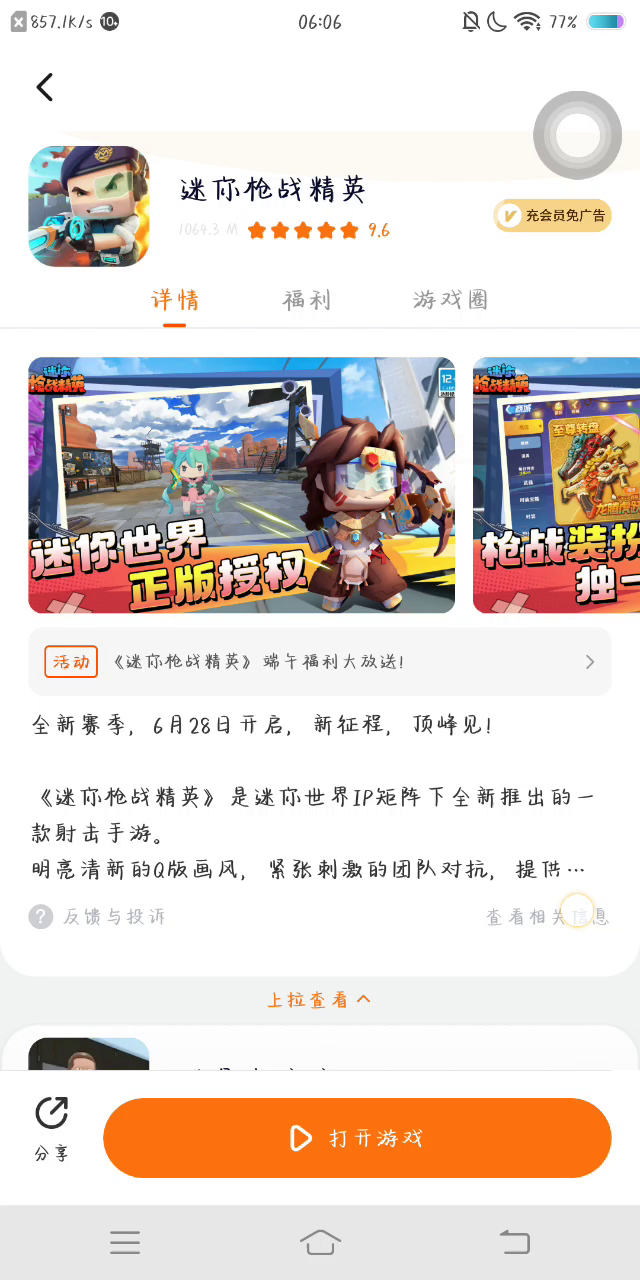
Task: Open 反馈与投诉 feedback link
Action: coord(98,916)
